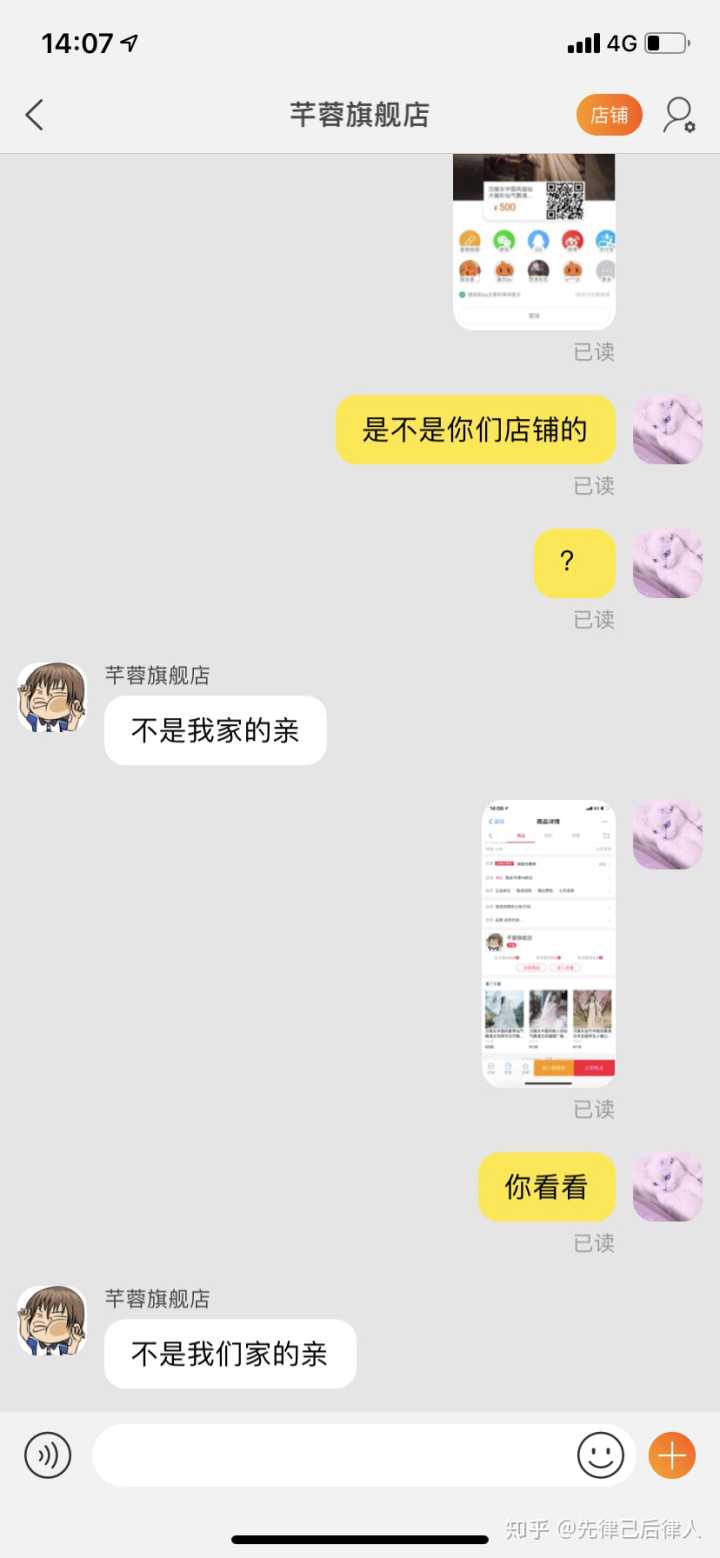Tap my avatar beside 你看看 message
720x1558 pixels.
pyautogui.click(x=668, y=1186)
